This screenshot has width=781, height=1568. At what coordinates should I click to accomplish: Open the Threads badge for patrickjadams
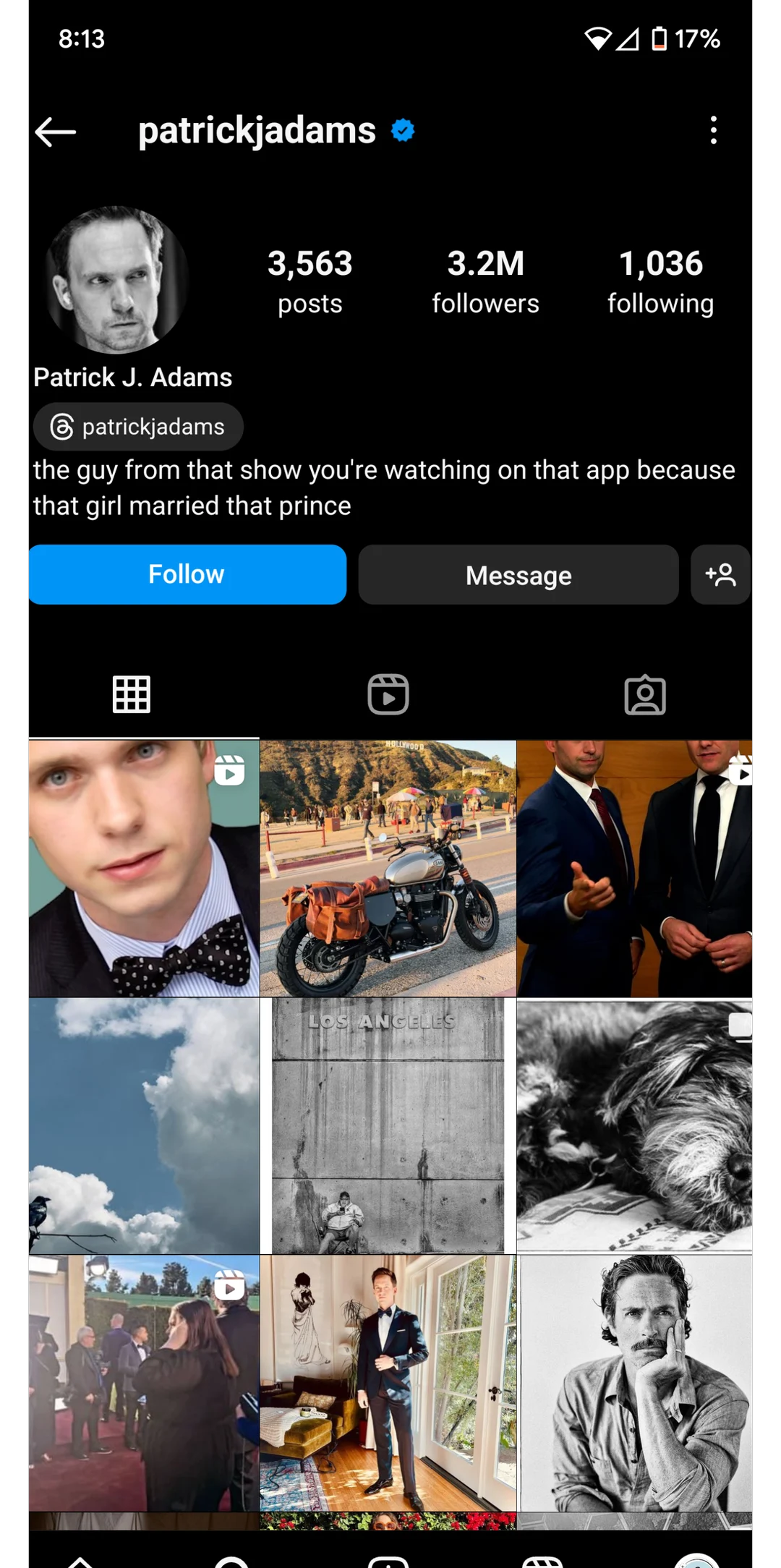(138, 427)
